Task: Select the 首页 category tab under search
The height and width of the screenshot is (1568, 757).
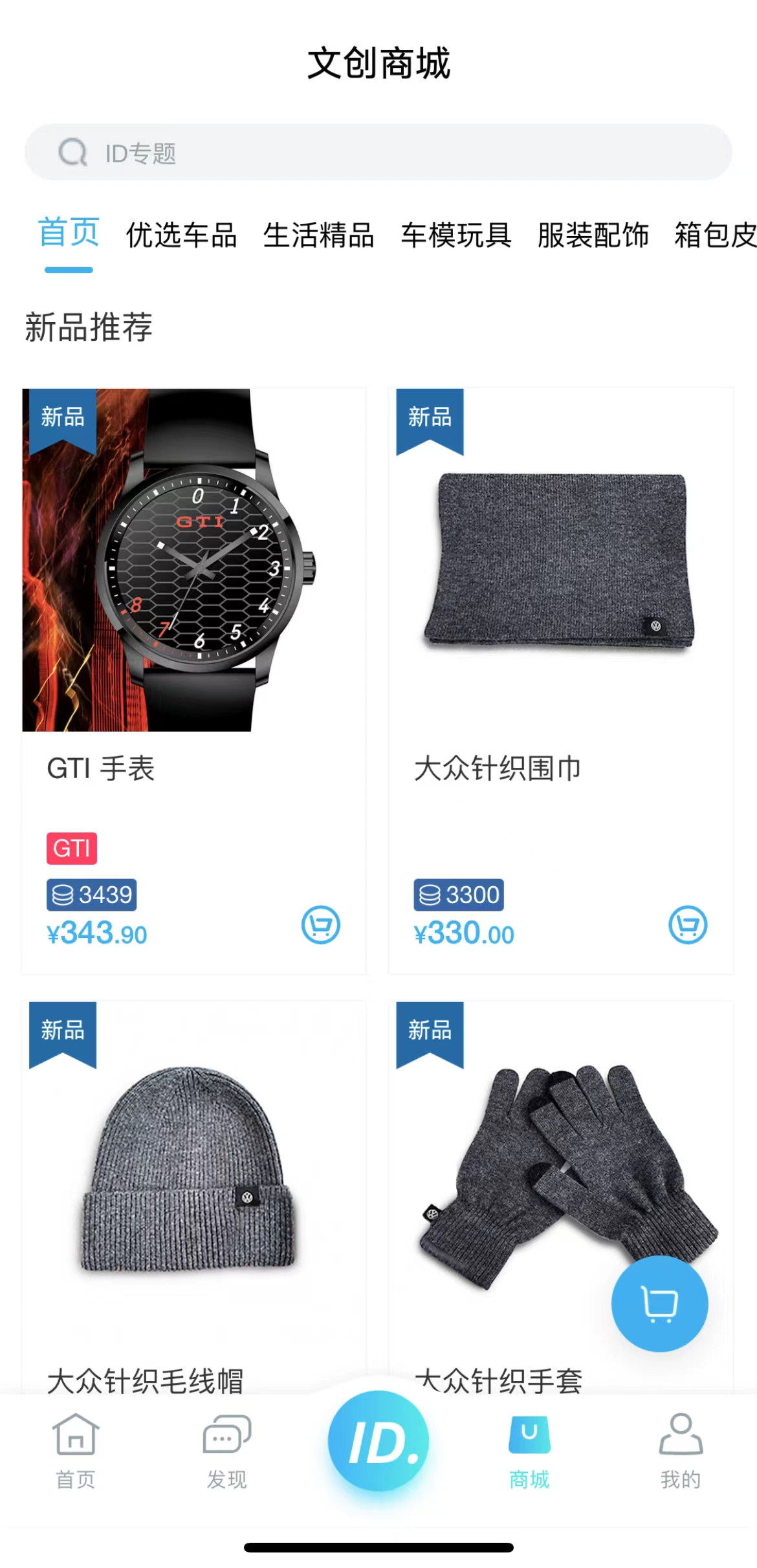Action: click(x=69, y=234)
